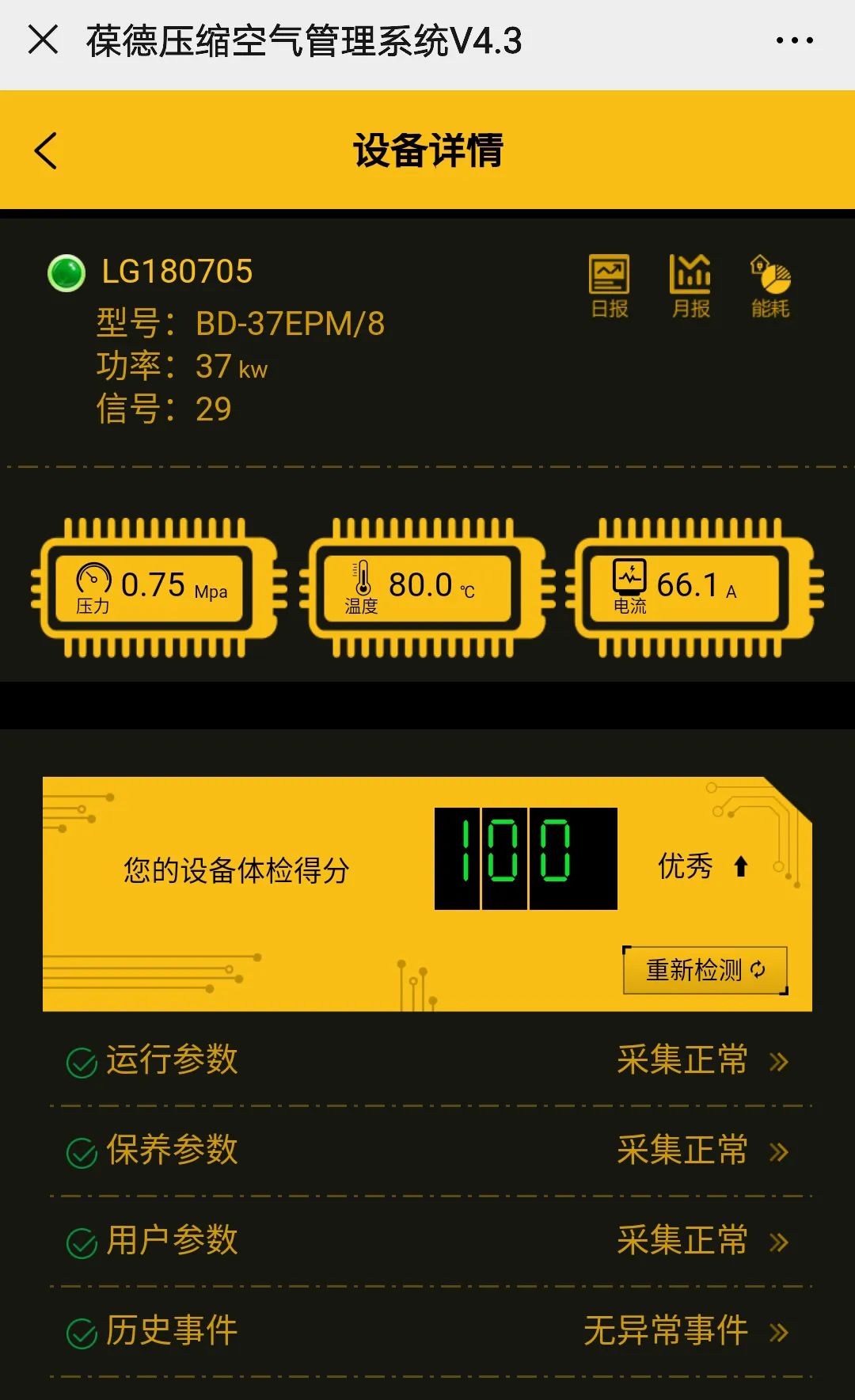
Task: Tap the 重新检测 re-check button
Action: click(x=705, y=970)
